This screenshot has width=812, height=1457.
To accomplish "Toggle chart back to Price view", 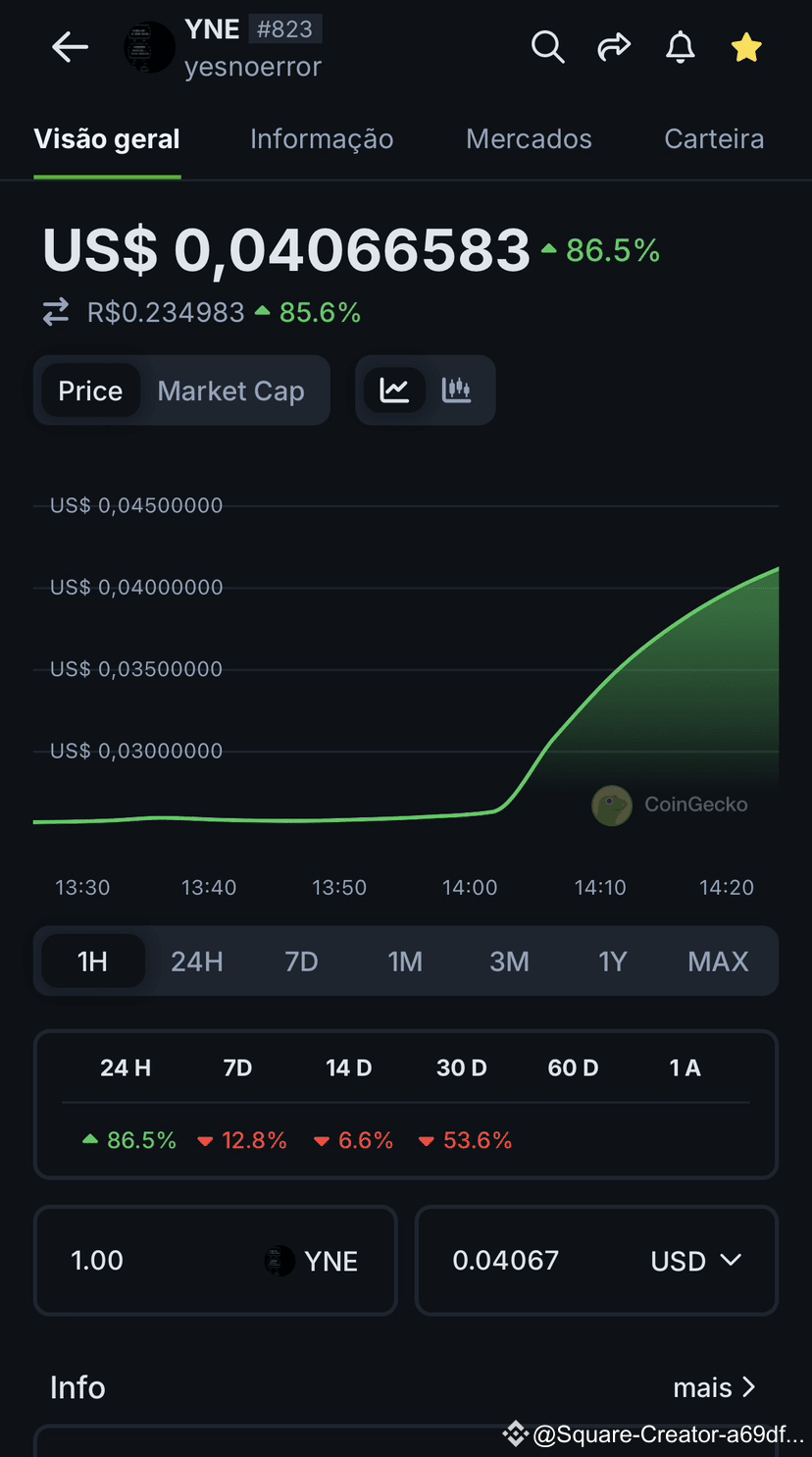I will tap(90, 390).
